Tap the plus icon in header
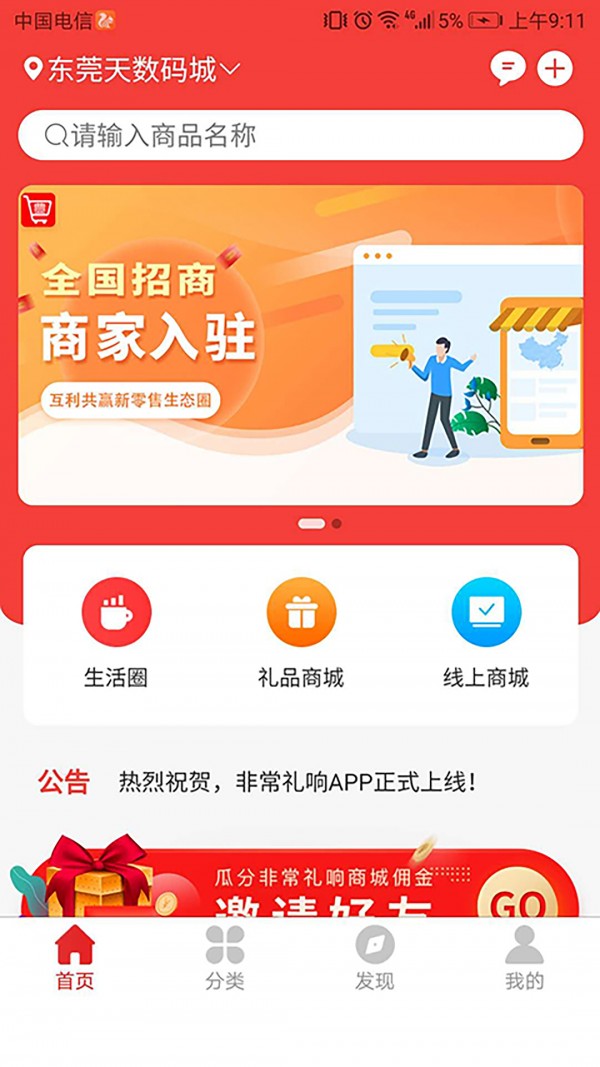The height and width of the screenshot is (1067, 600). point(555,69)
